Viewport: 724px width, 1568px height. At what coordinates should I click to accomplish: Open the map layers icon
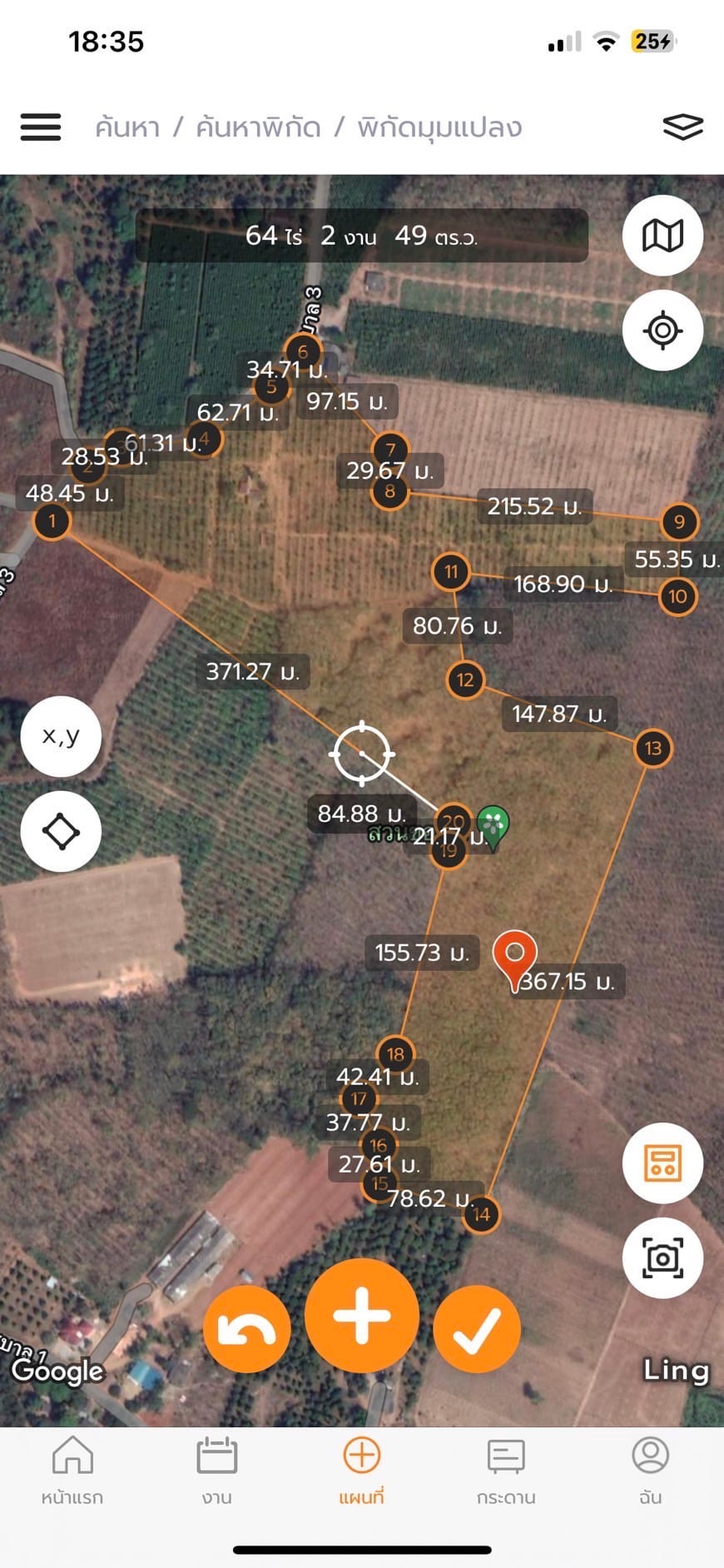[683, 127]
